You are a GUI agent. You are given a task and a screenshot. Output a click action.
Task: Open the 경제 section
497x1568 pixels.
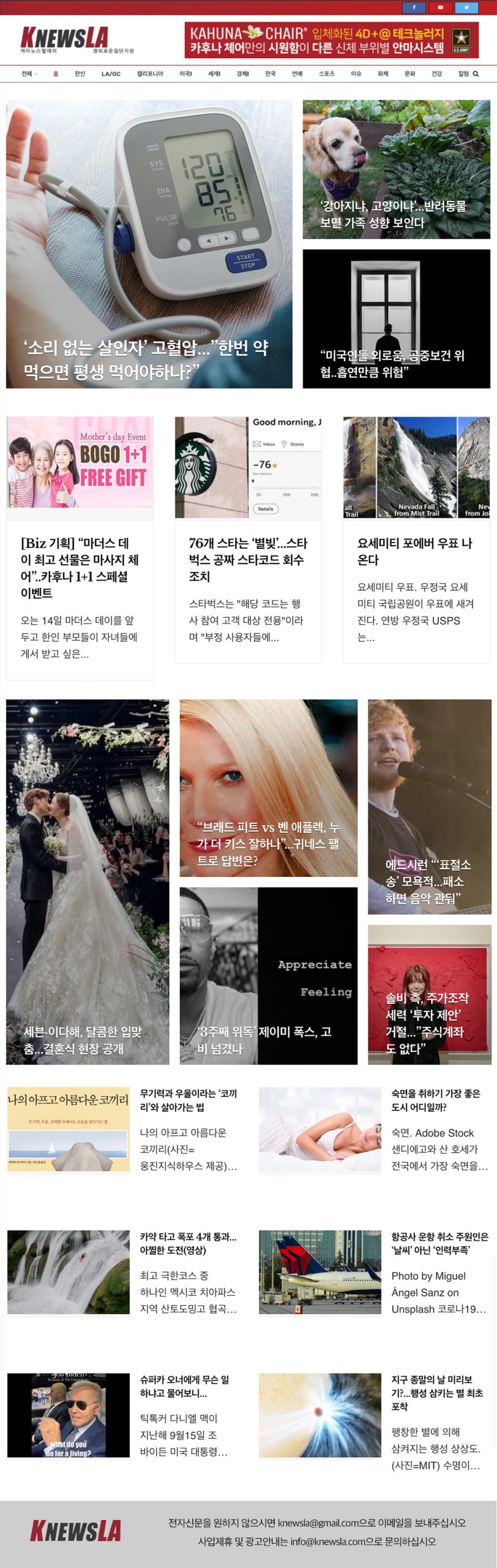pos(242,74)
